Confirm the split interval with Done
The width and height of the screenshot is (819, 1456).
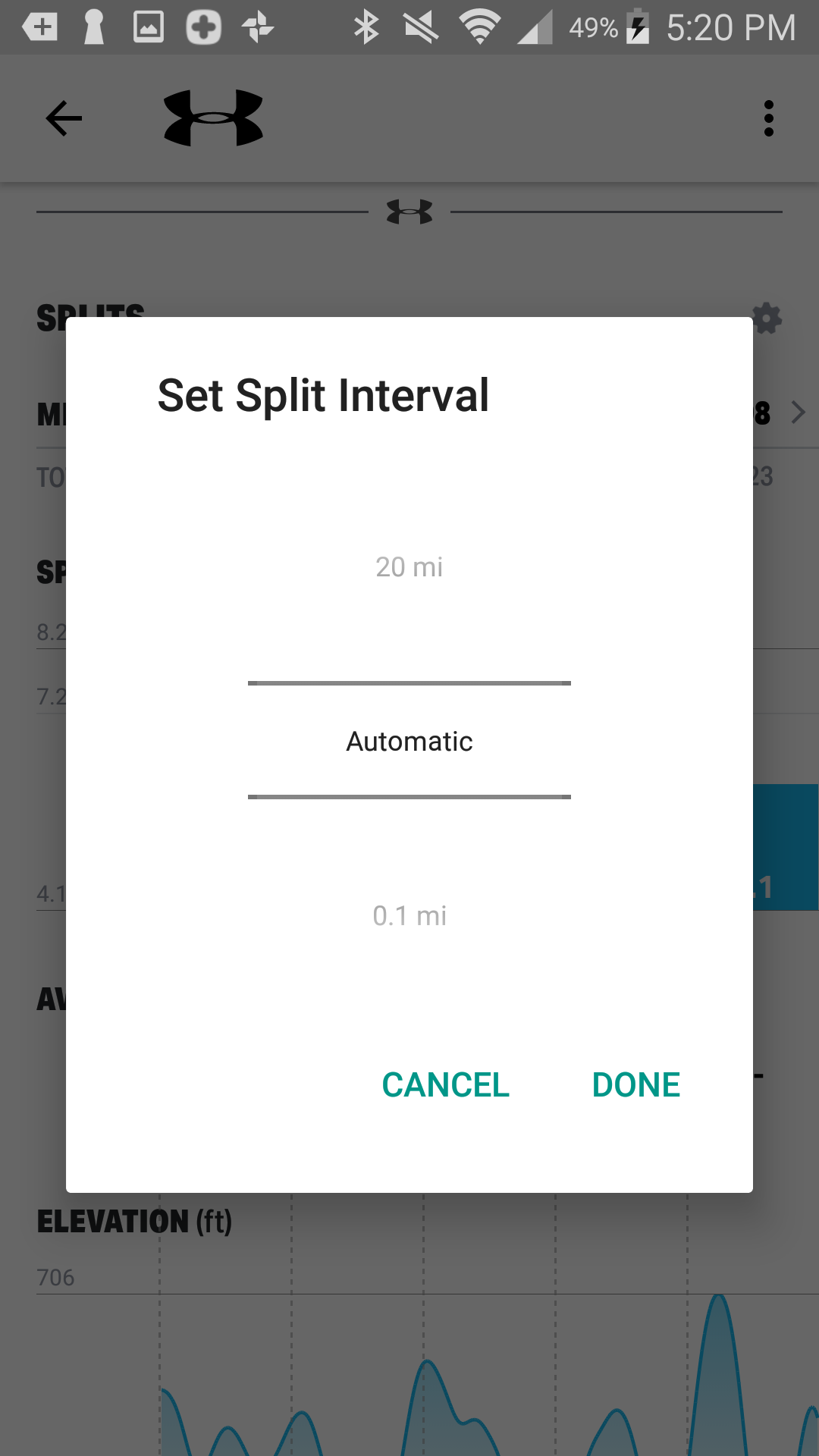635,1084
